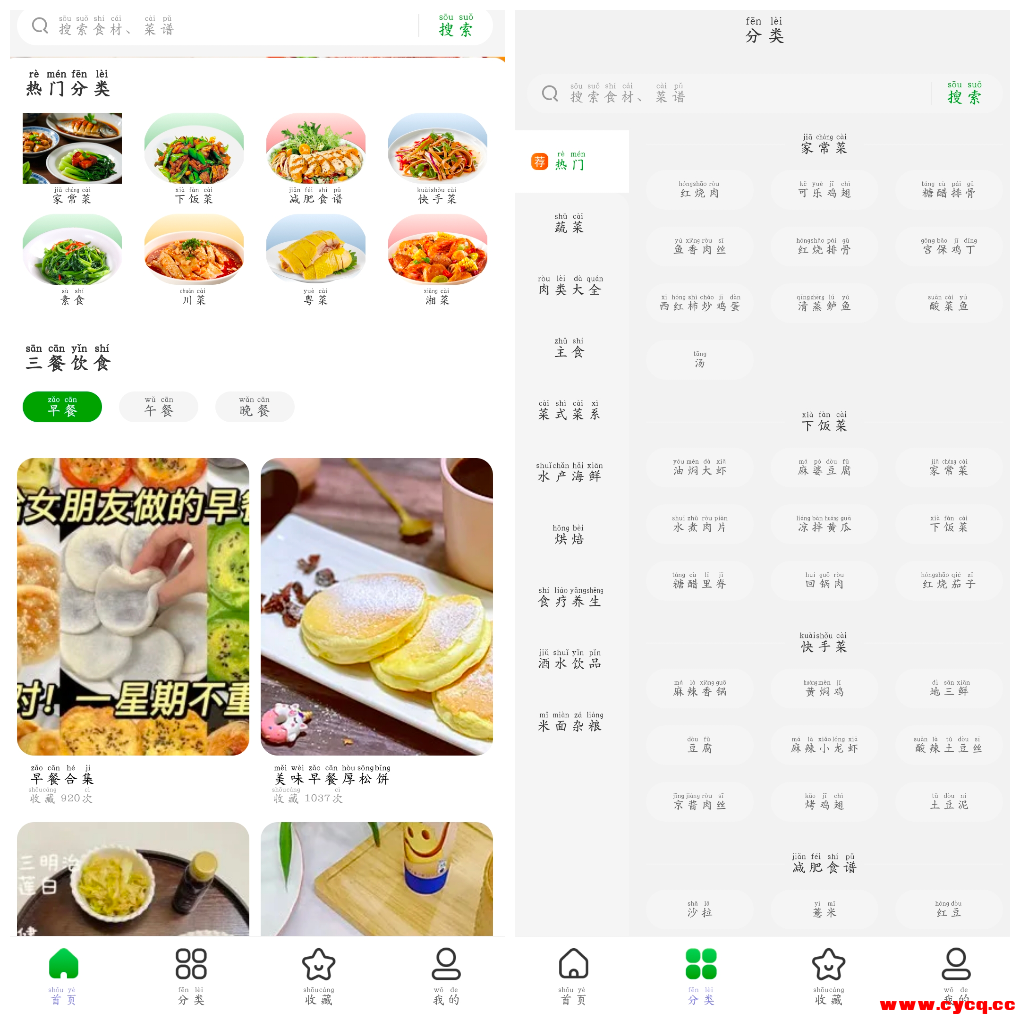Select 水产海鲜 in the category sidebar
Screen dimensions: 1020x1020
570,473
